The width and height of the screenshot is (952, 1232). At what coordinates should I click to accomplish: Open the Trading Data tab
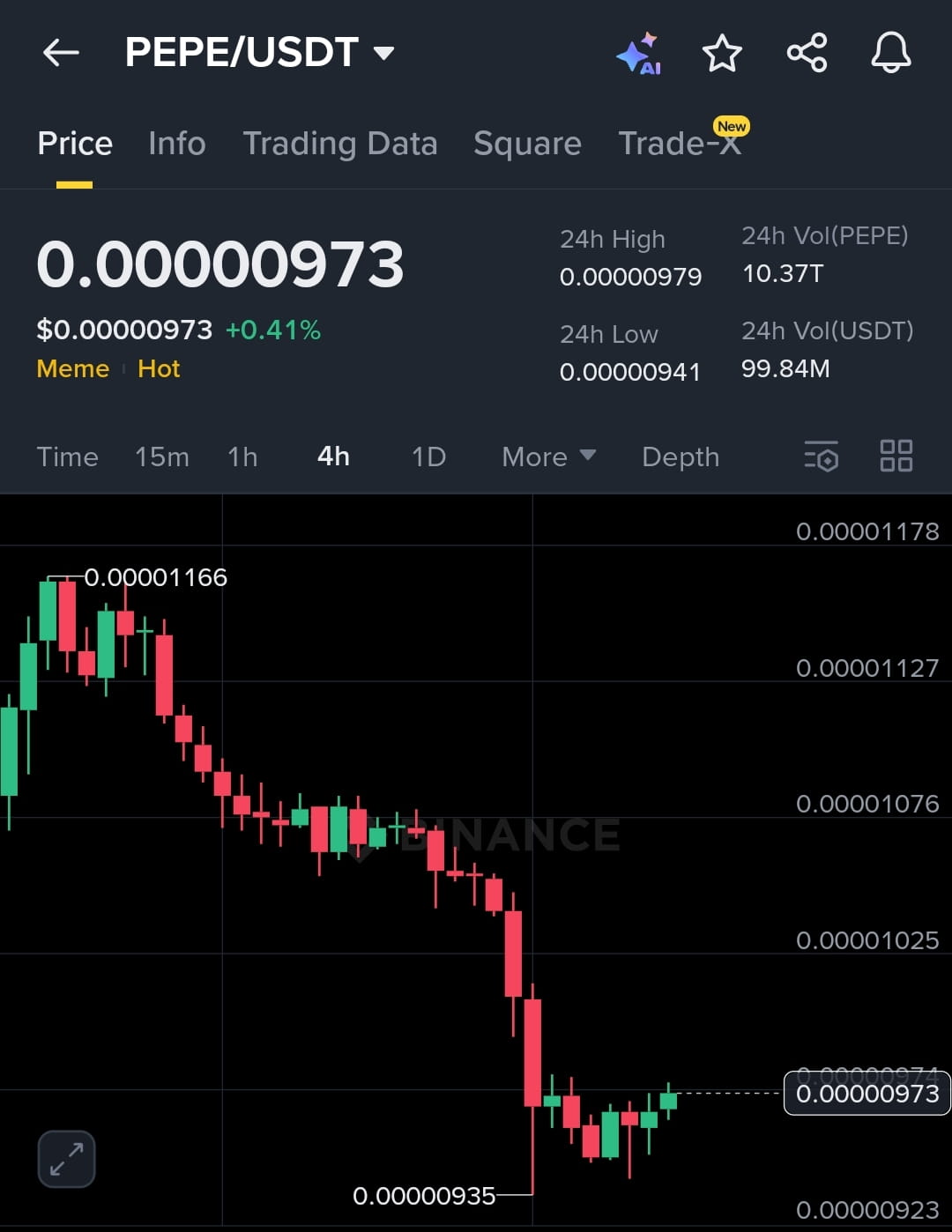(x=340, y=144)
